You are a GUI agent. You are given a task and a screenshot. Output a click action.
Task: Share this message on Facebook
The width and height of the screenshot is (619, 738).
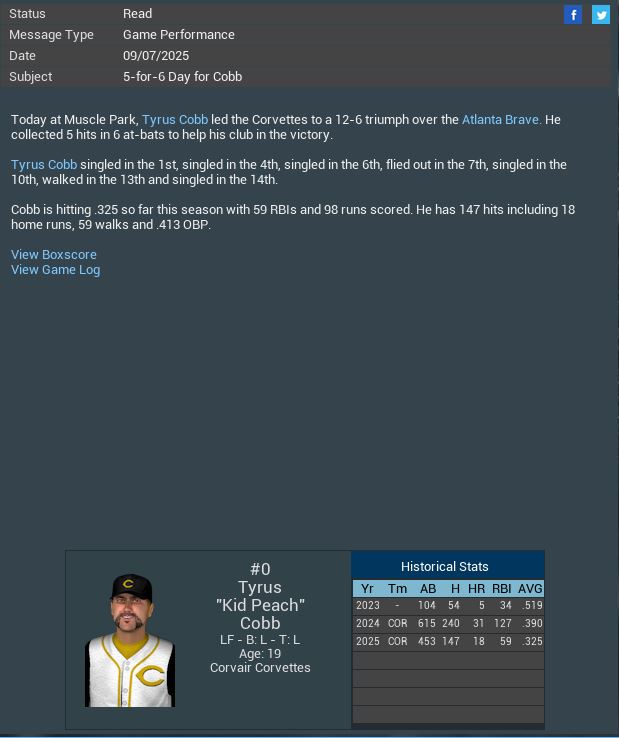(573, 14)
